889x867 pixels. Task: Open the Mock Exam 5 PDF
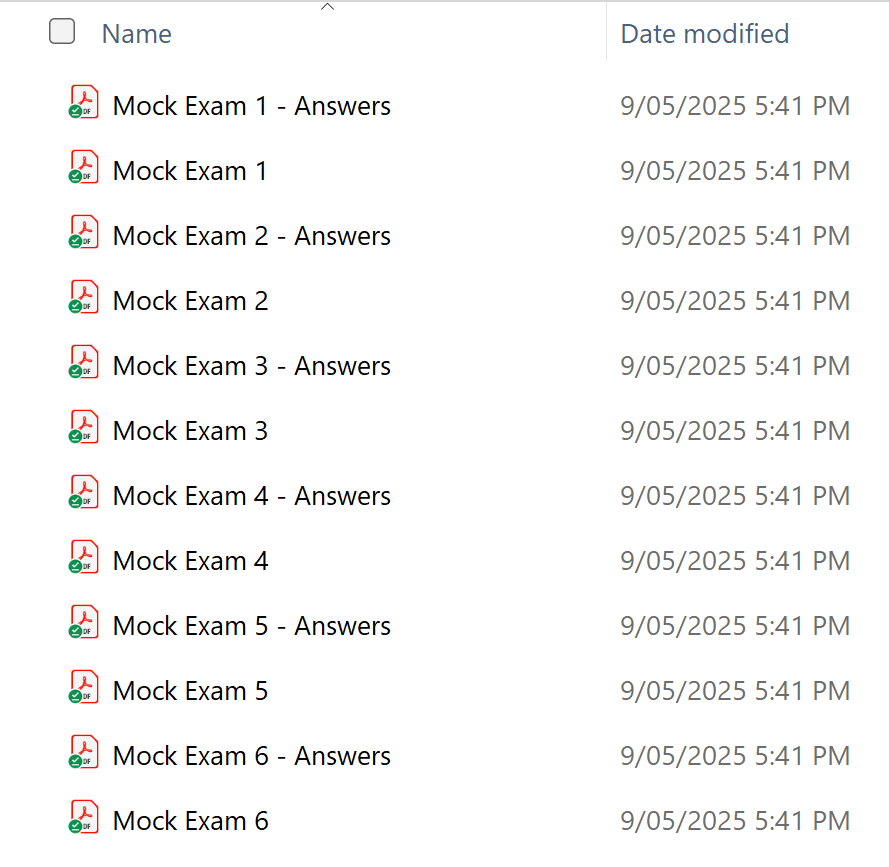point(190,691)
